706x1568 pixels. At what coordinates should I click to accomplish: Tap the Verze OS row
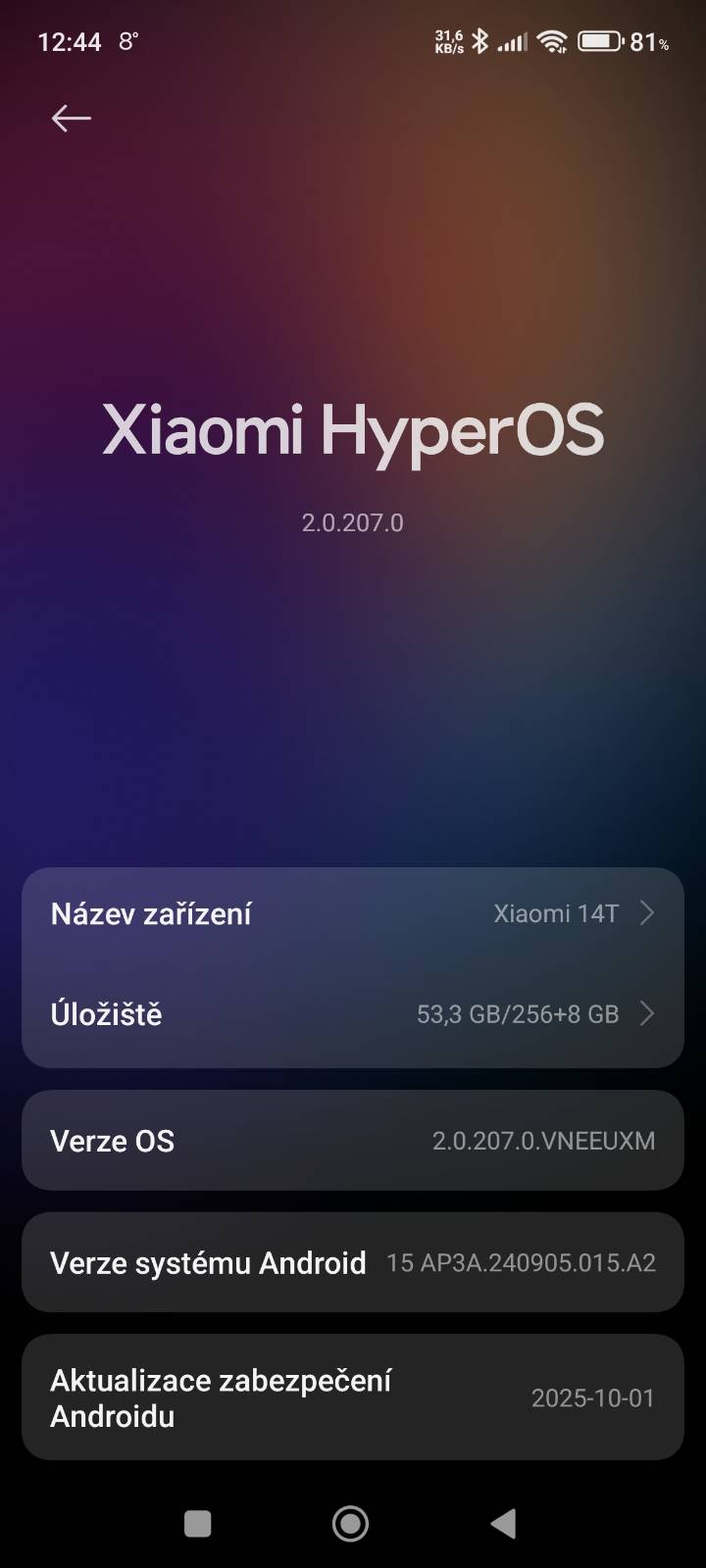[x=352, y=1141]
